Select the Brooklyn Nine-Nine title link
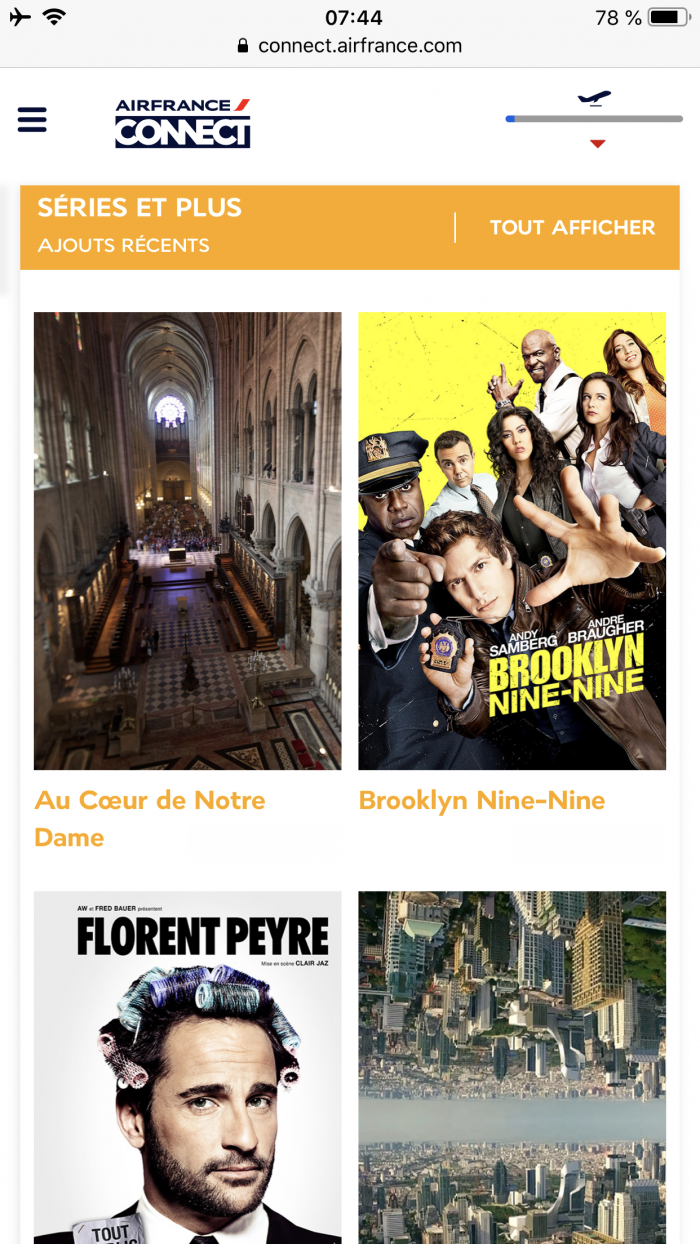Viewport: 700px width, 1244px height. pos(482,800)
